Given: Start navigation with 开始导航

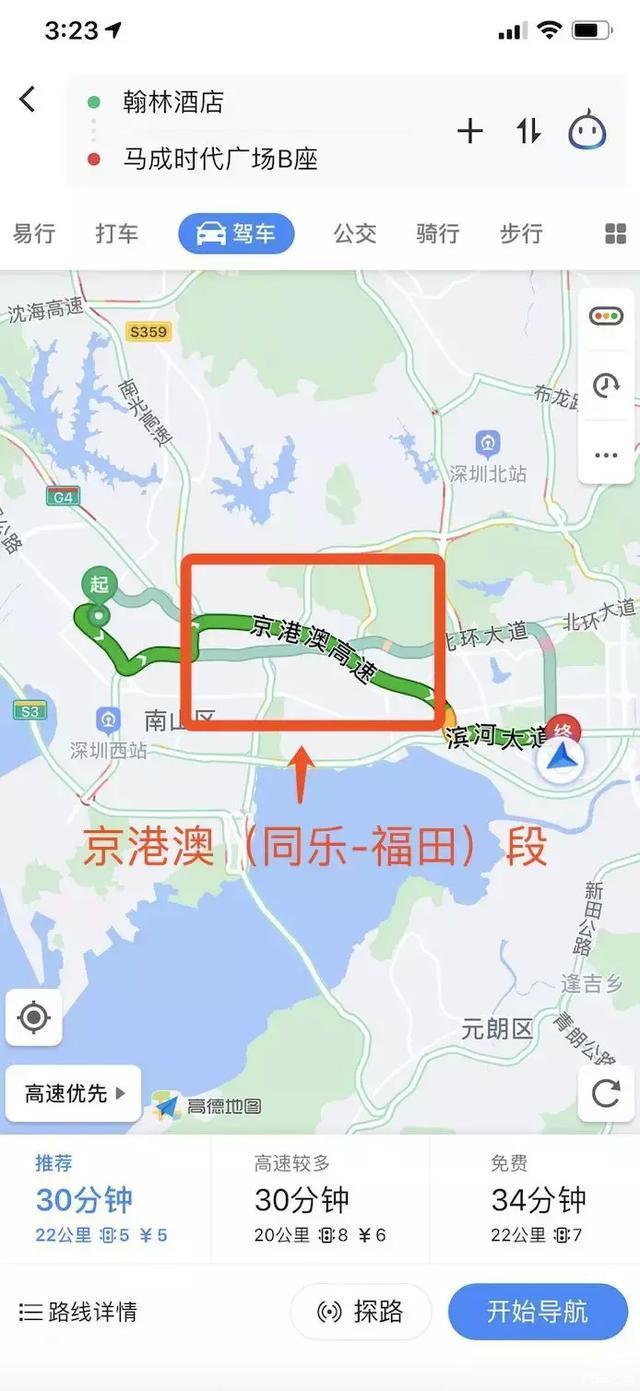Looking at the screenshot, I should 538,1312.
